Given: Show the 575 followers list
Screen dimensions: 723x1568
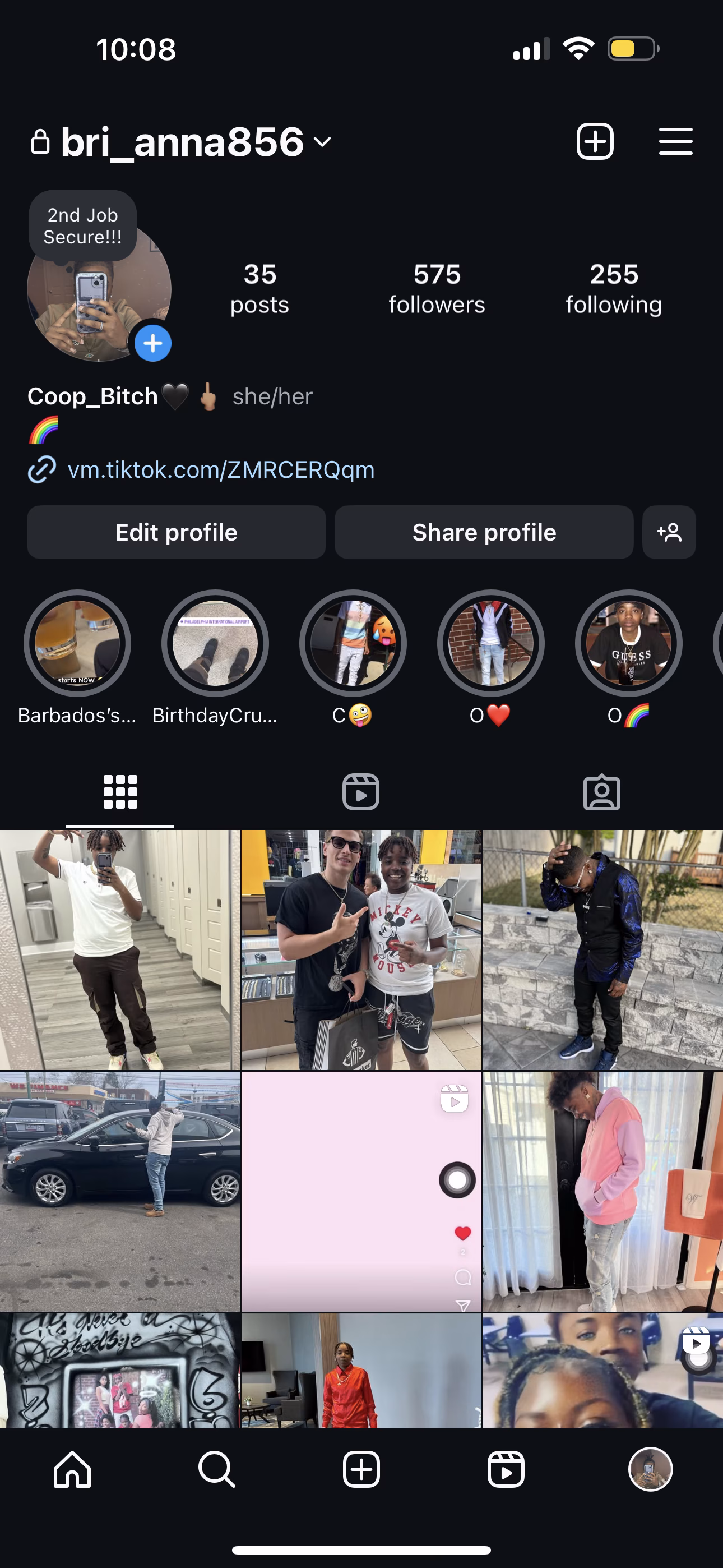Looking at the screenshot, I should pos(437,288).
